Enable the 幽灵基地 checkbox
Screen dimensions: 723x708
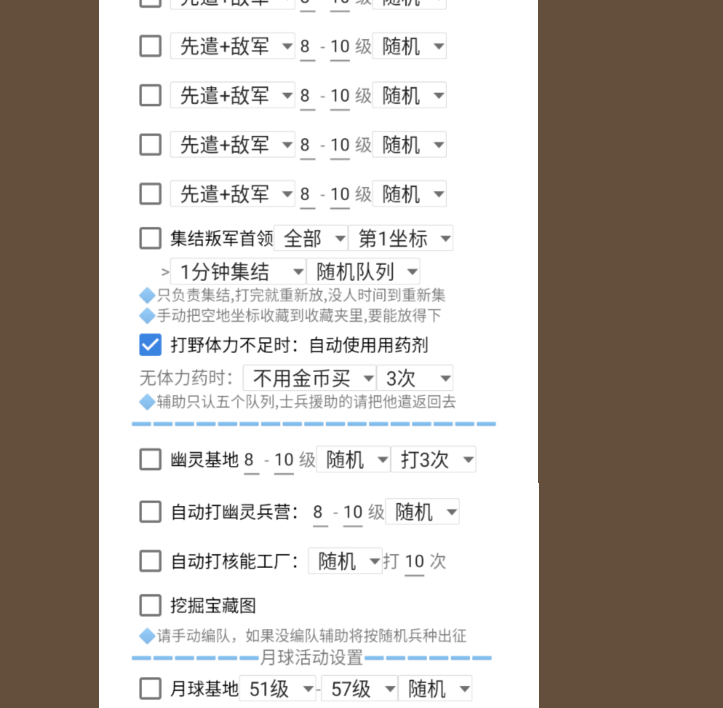[x=150, y=459]
